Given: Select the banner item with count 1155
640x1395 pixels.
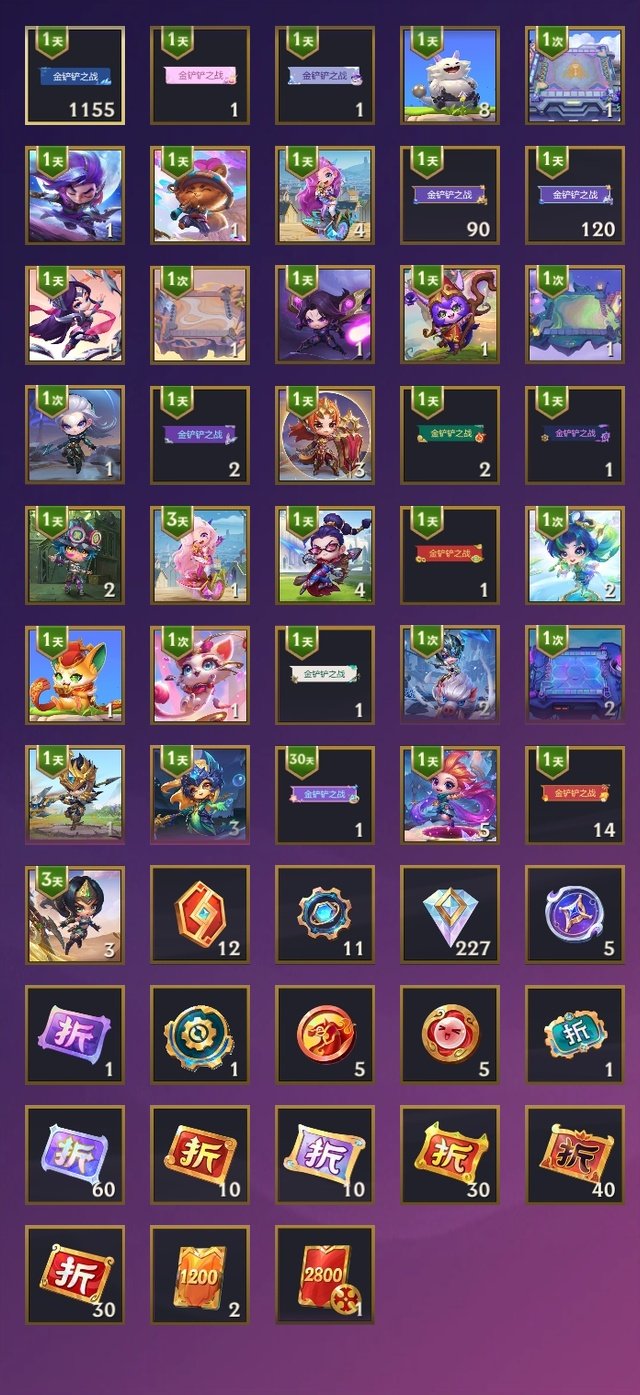Looking at the screenshot, I should coord(75,76).
